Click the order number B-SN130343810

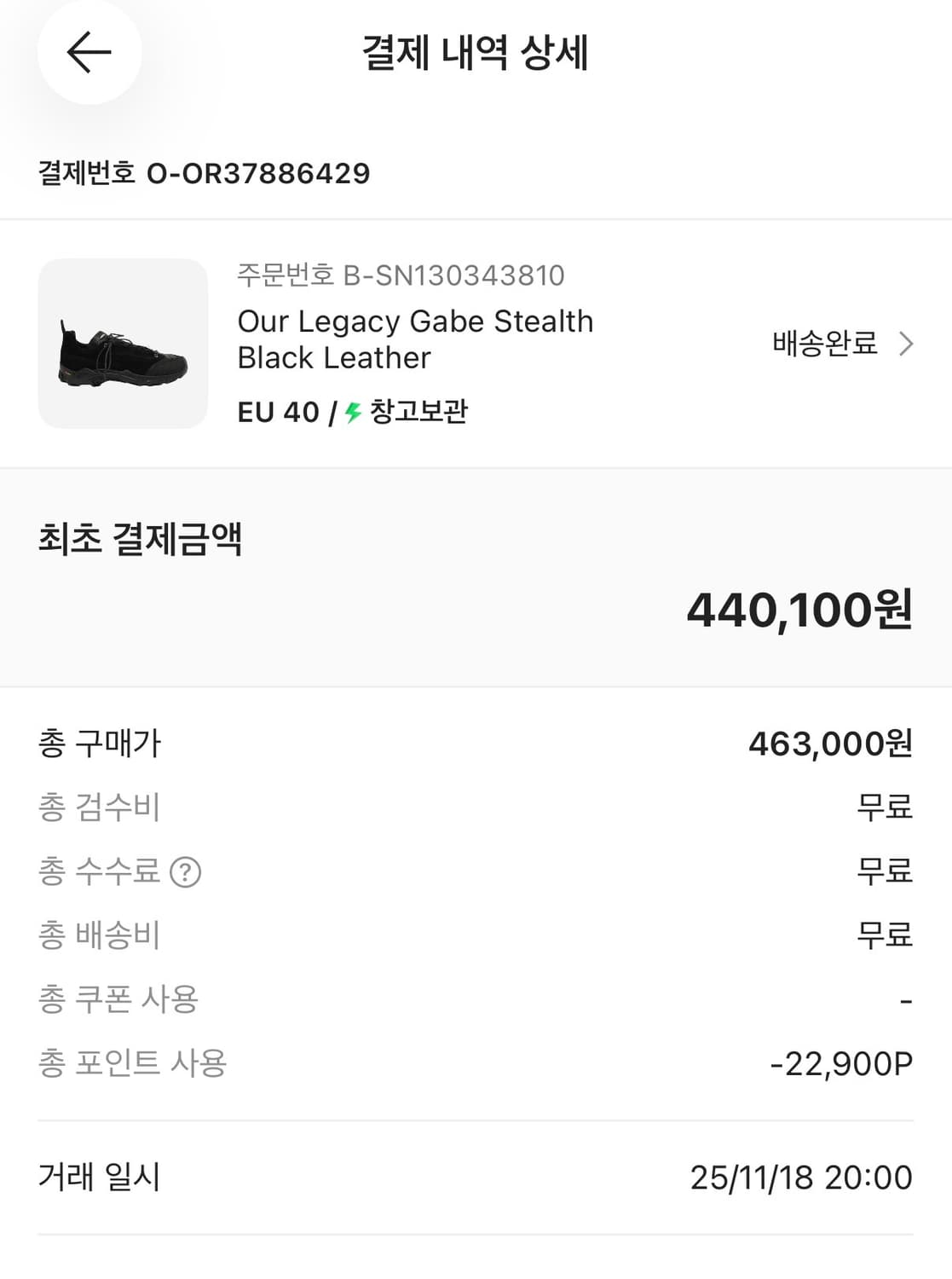pos(402,275)
